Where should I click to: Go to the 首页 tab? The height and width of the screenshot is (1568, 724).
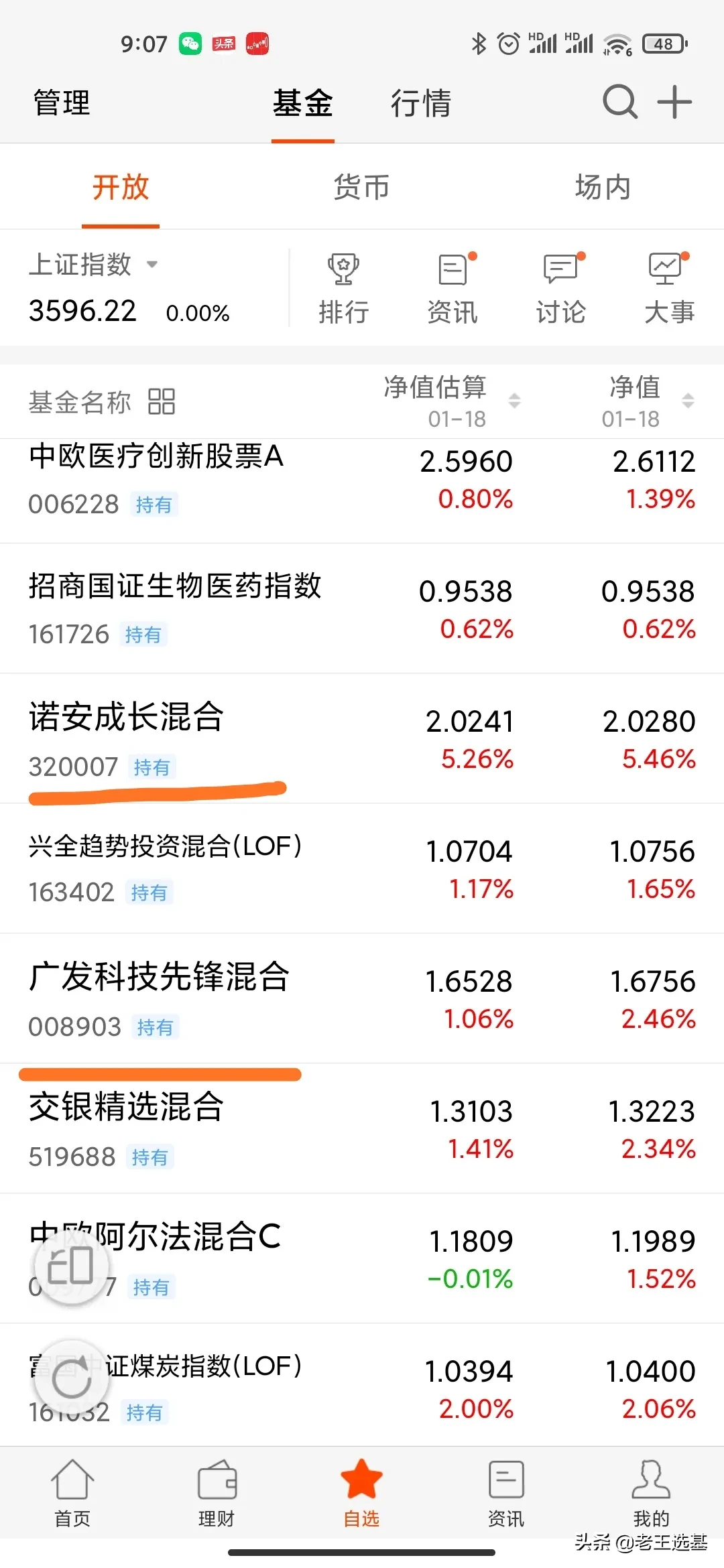(72, 1493)
